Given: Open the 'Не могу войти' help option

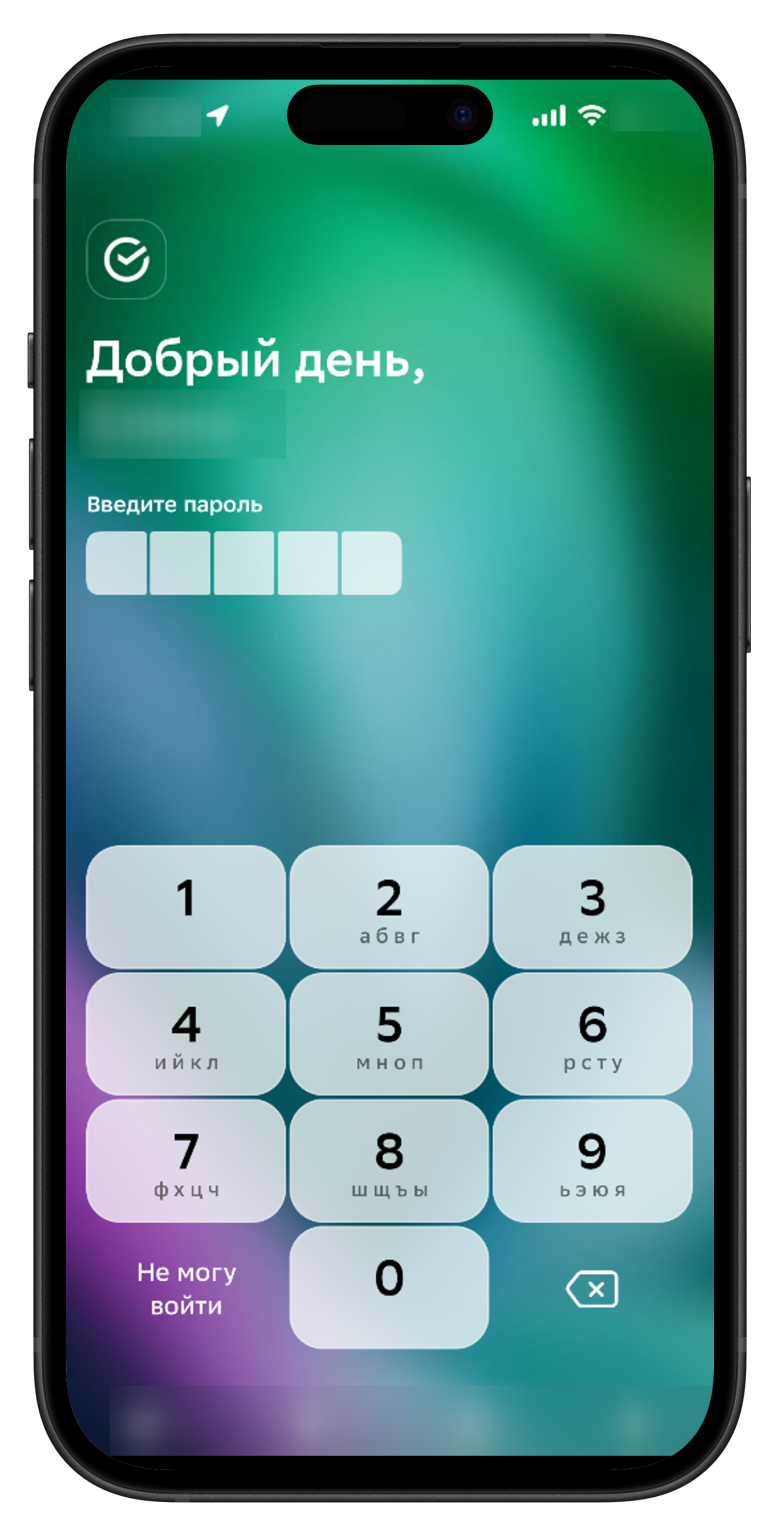Looking at the screenshot, I should pyautogui.click(x=186, y=1289).
